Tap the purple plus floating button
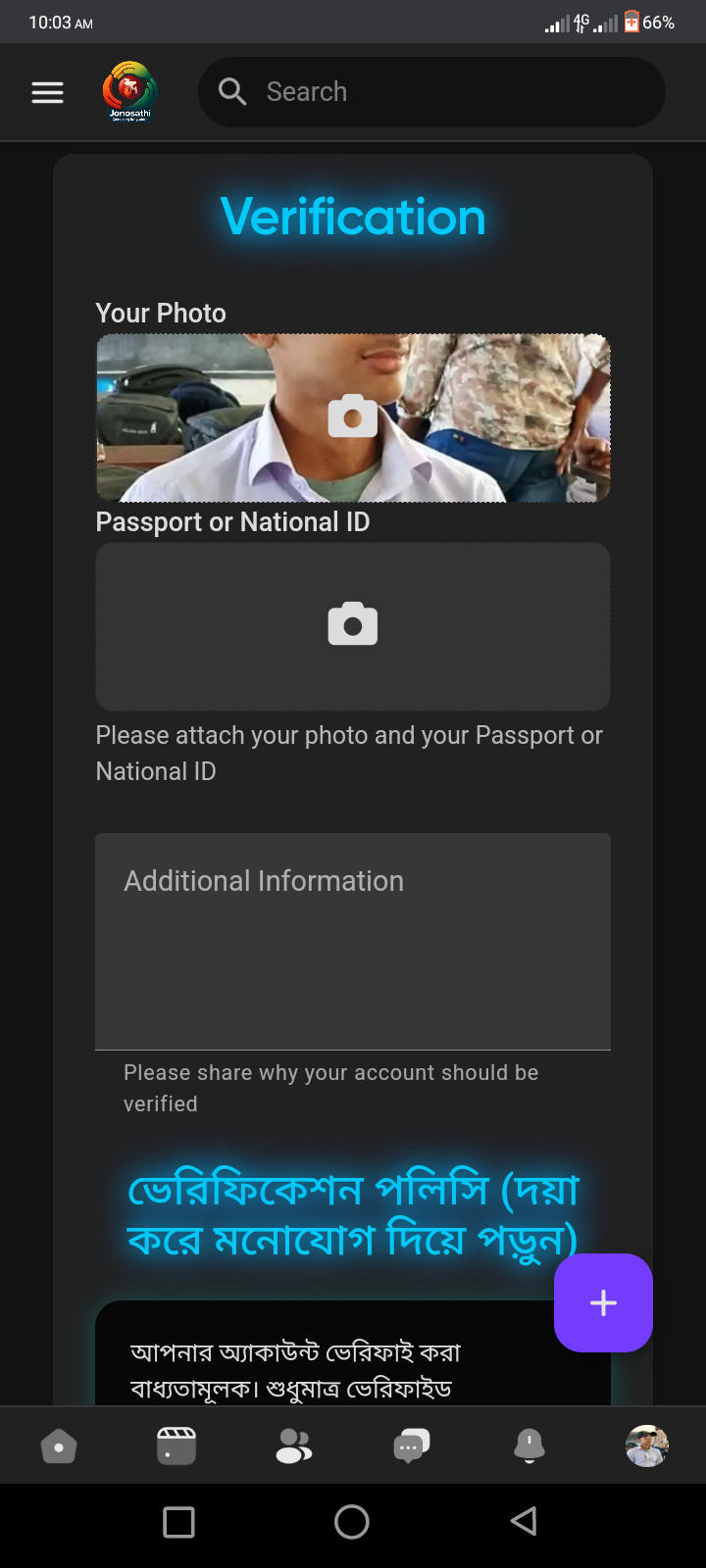The width and height of the screenshot is (706, 1568). point(603,1302)
